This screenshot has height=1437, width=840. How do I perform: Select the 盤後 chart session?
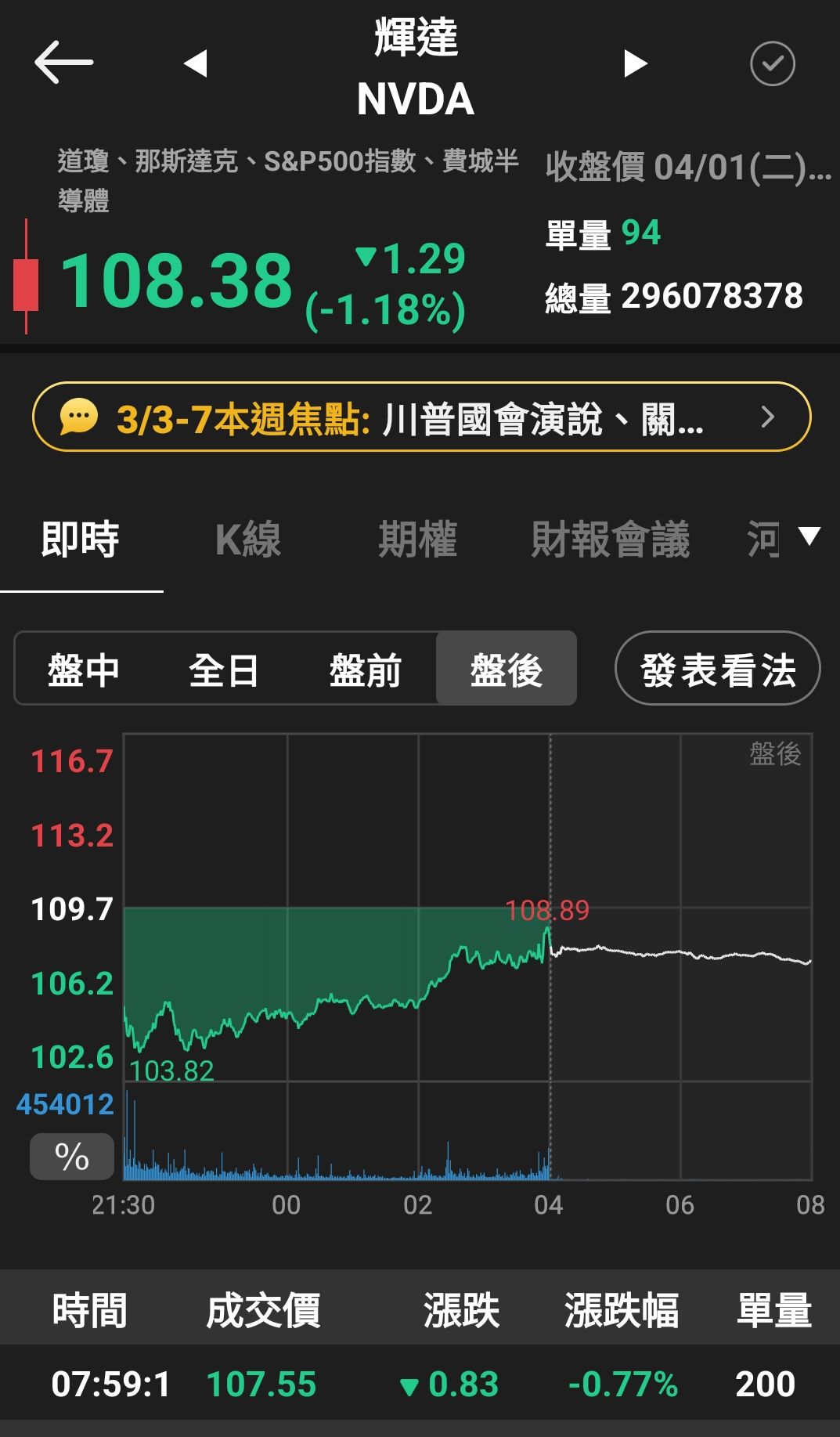507,670
